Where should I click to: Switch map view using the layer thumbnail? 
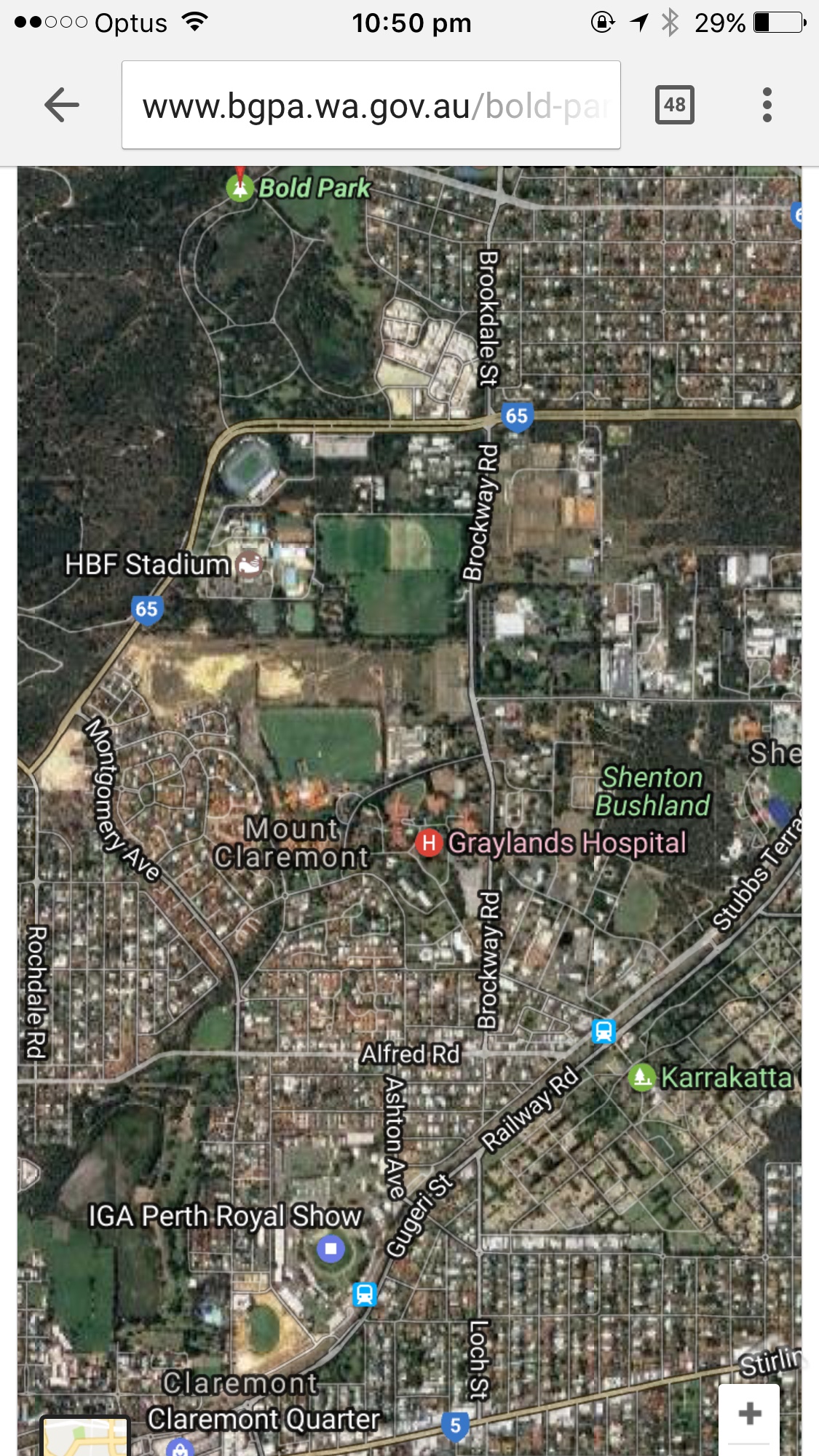coord(84,1436)
